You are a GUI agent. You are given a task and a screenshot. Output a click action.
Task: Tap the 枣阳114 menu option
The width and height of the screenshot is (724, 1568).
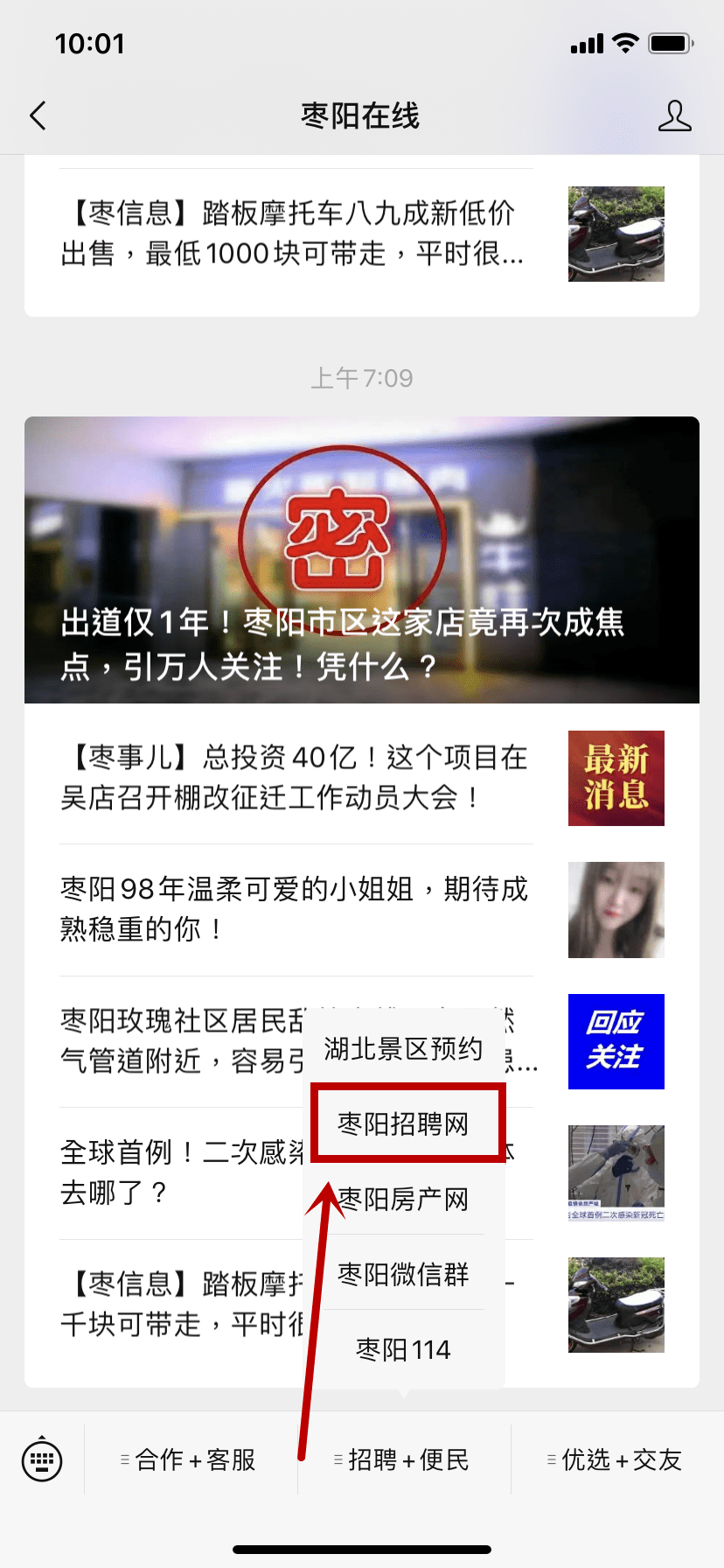pyautogui.click(x=403, y=1349)
